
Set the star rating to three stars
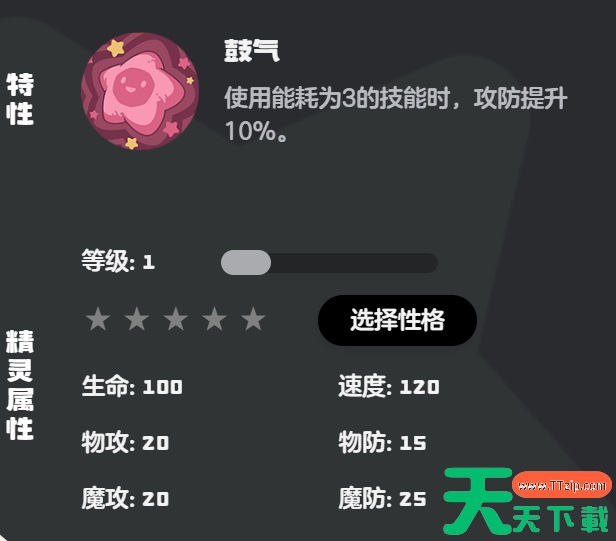pos(176,320)
